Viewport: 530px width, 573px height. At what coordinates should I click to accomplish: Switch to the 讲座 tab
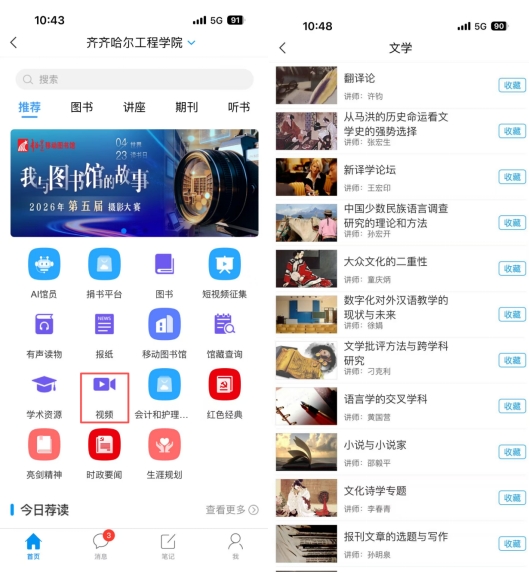pos(134,107)
